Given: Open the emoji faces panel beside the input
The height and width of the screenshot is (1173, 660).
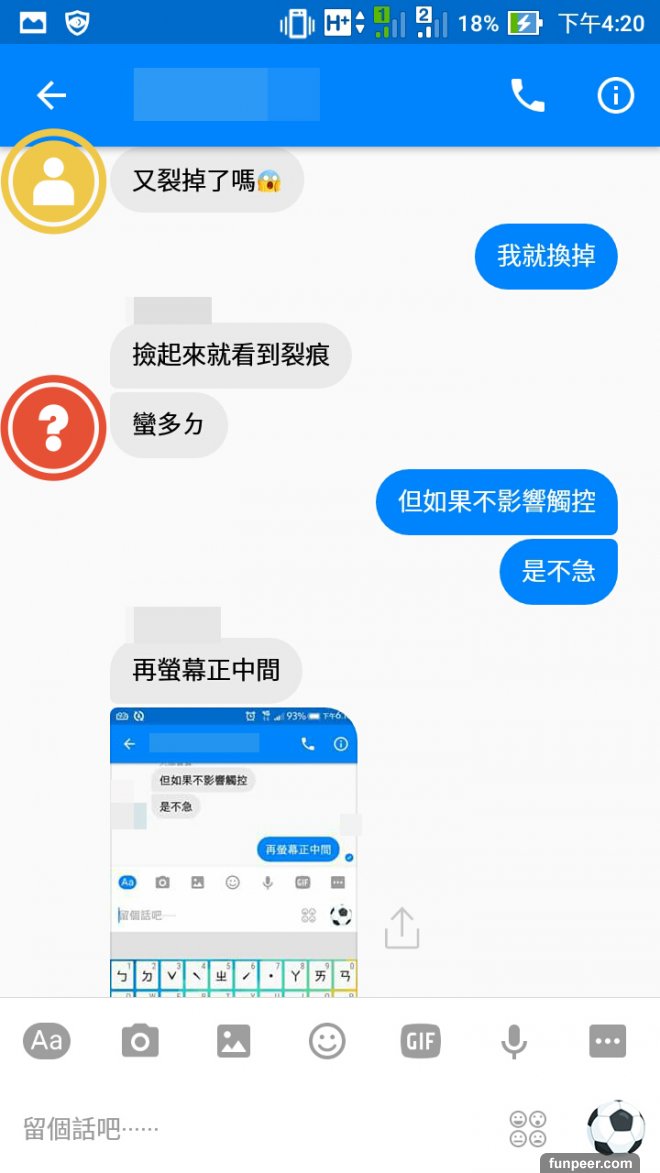Looking at the screenshot, I should [528, 1129].
